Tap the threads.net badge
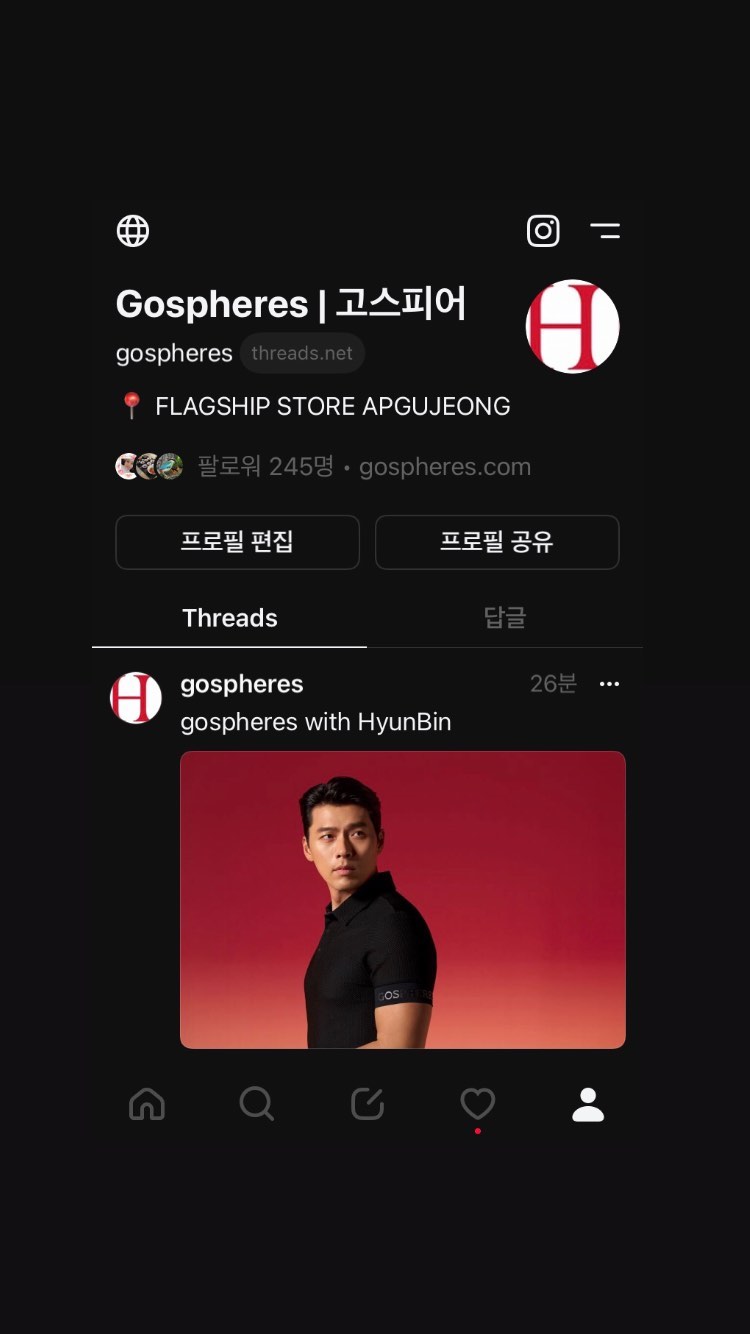The width and height of the screenshot is (750, 1334). [302, 353]
